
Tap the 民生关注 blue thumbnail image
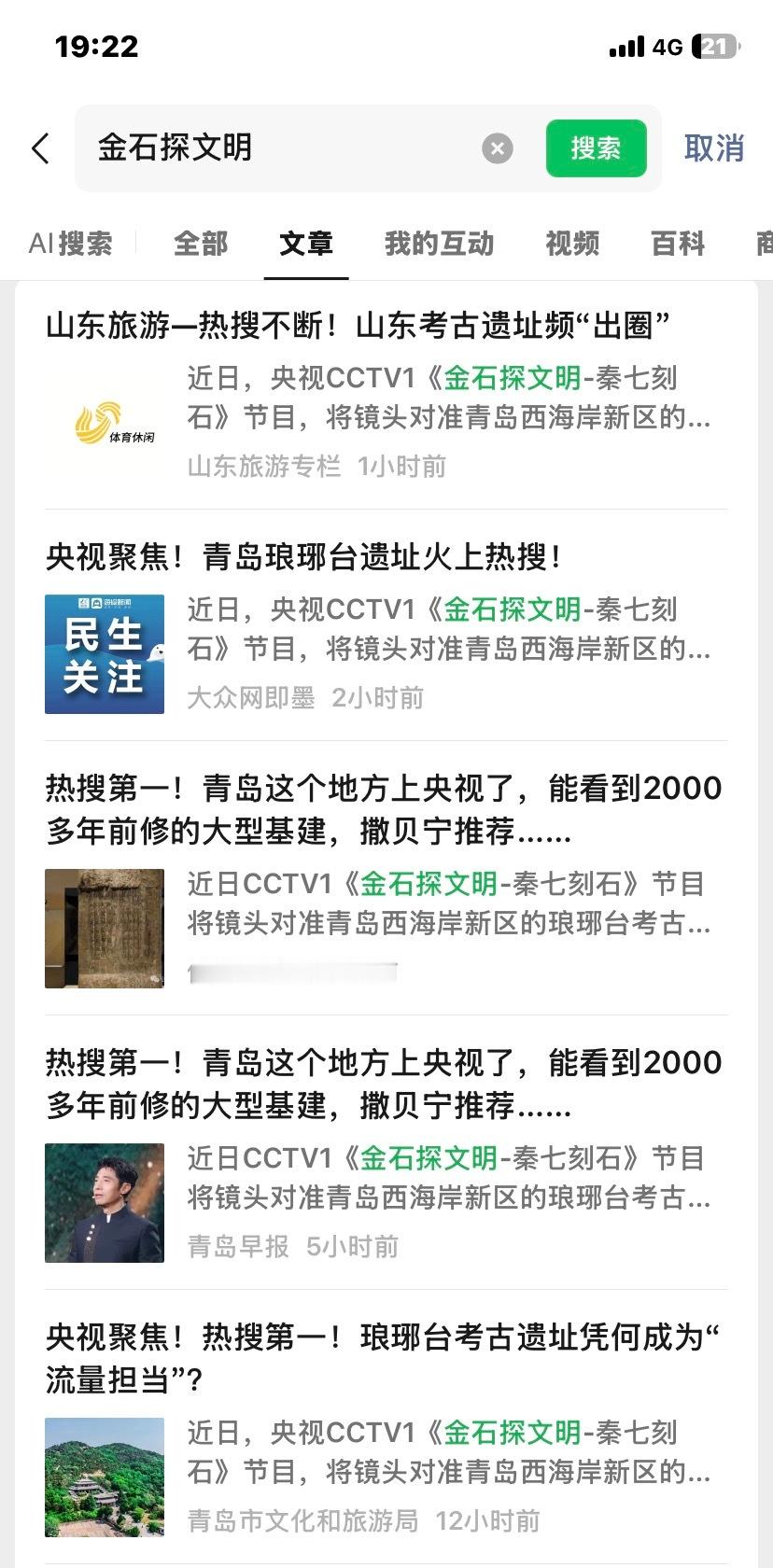coord(104,653)
